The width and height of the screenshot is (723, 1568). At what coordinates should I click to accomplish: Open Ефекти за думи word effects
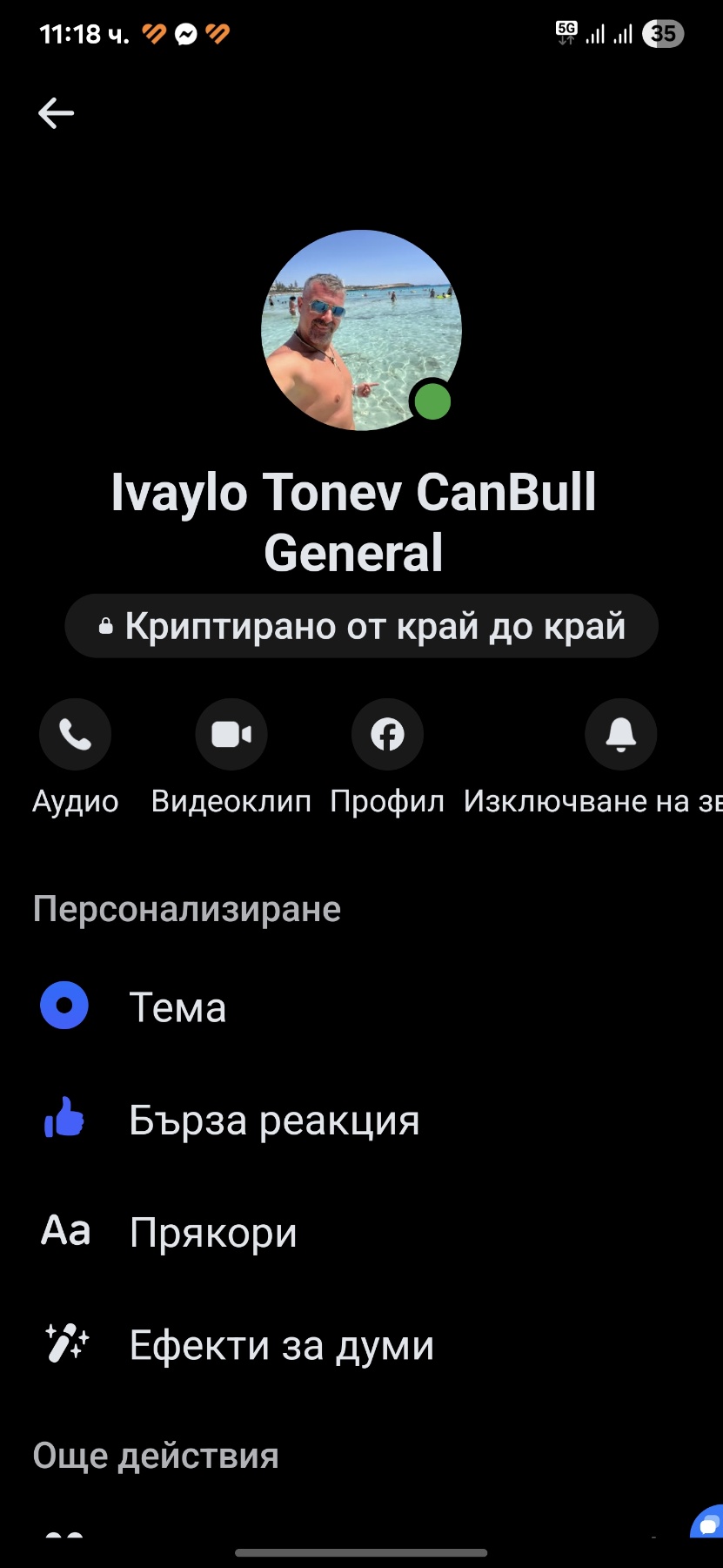coord(280,1345)
